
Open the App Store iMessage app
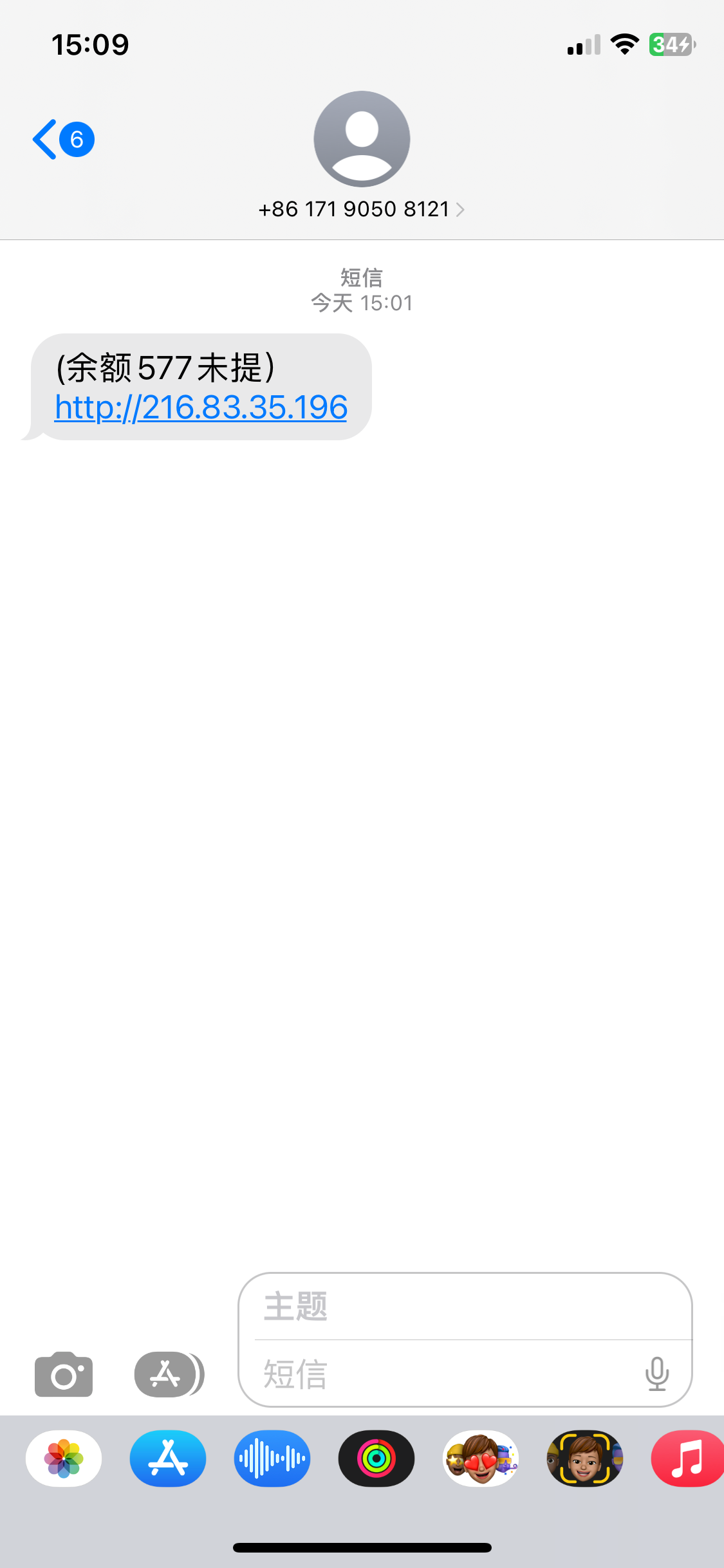tap(168, 1459)
